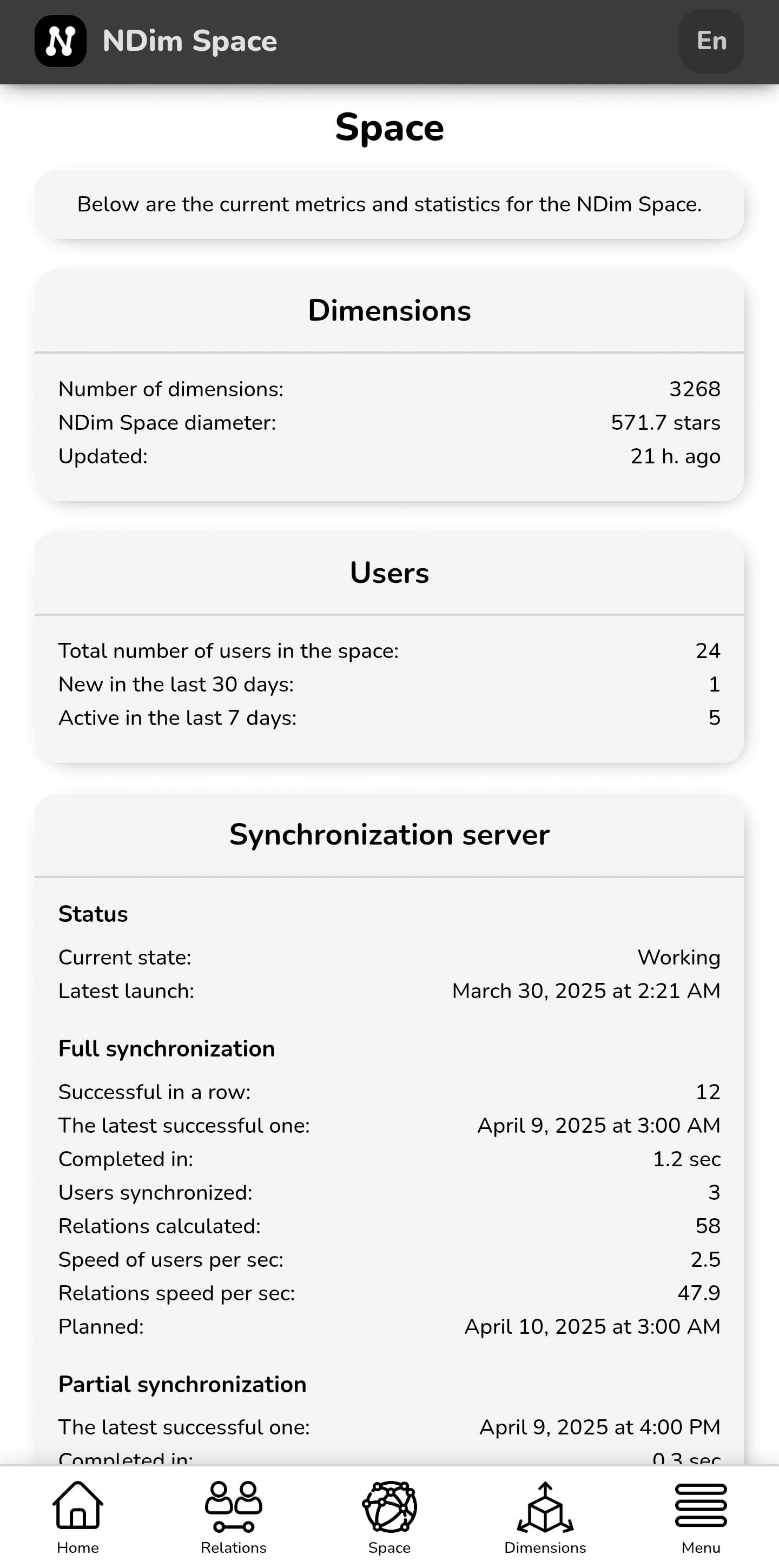Tap the NDim Space logo icon

pyautogui.click(x=60, y=40)
